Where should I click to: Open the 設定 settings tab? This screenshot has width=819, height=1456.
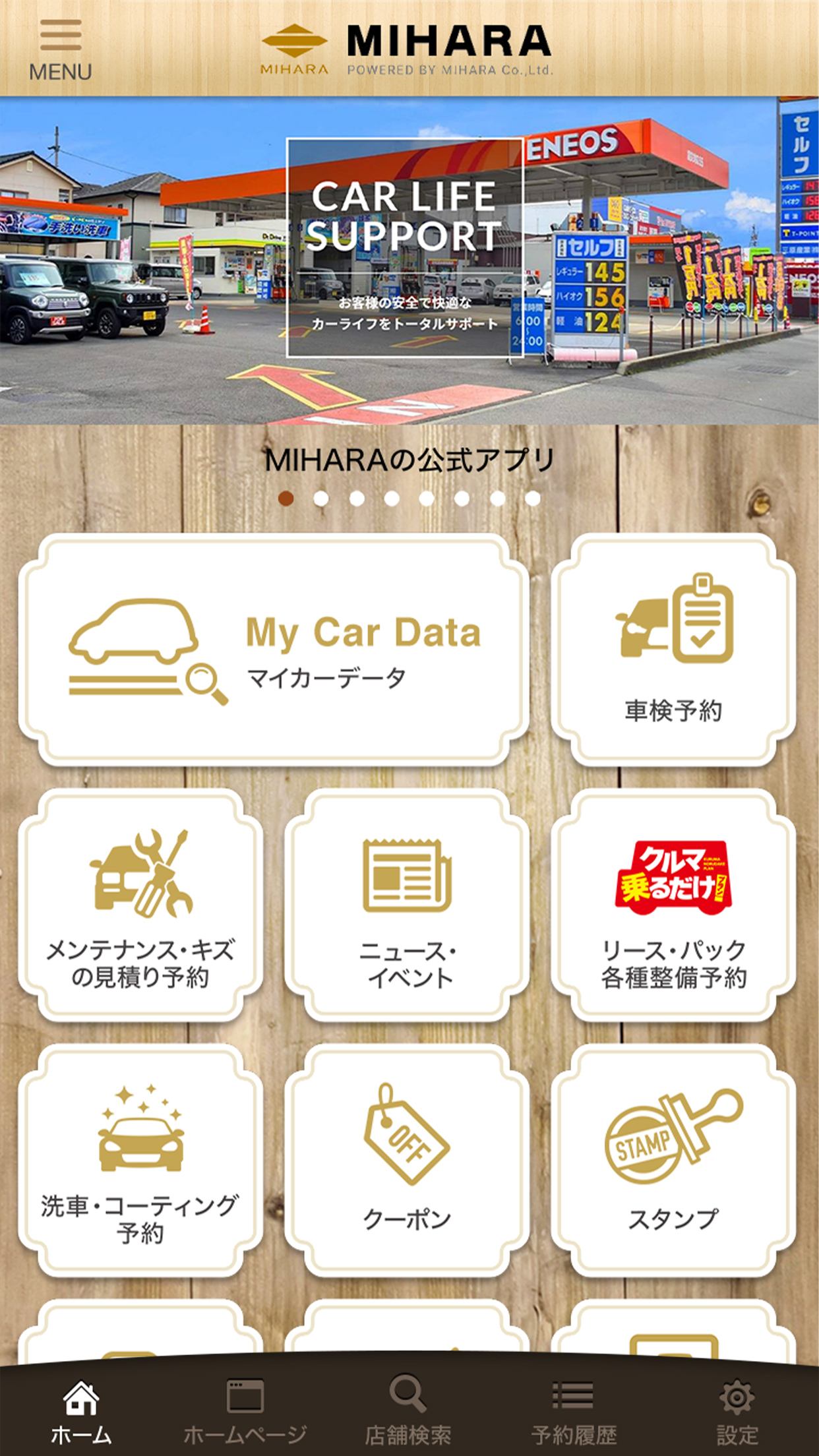click(x=737, y=1412)
